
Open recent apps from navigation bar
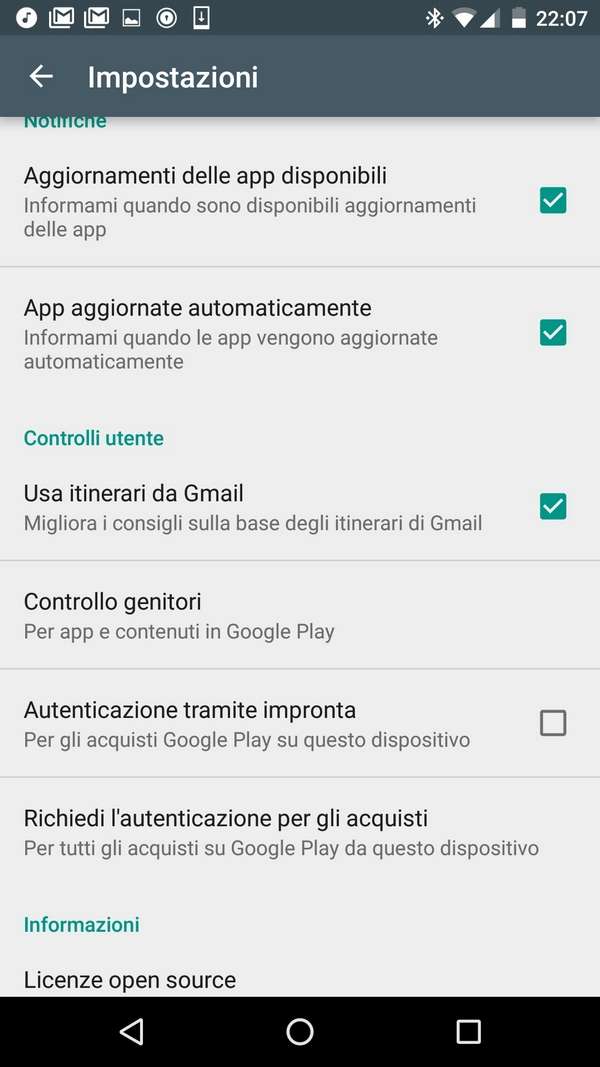(468, 1032)
